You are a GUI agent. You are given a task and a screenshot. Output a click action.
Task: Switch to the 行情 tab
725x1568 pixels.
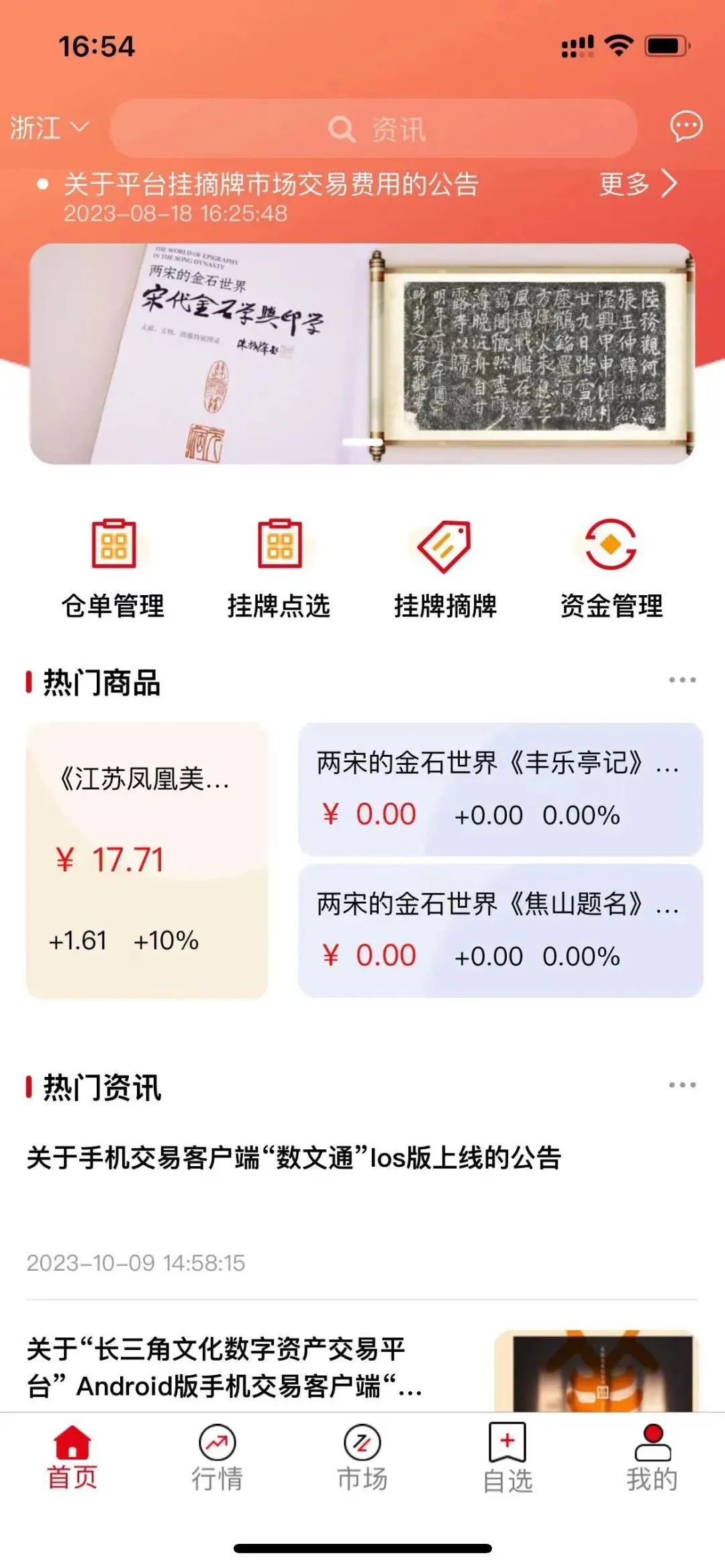[x=217, y=1457]
